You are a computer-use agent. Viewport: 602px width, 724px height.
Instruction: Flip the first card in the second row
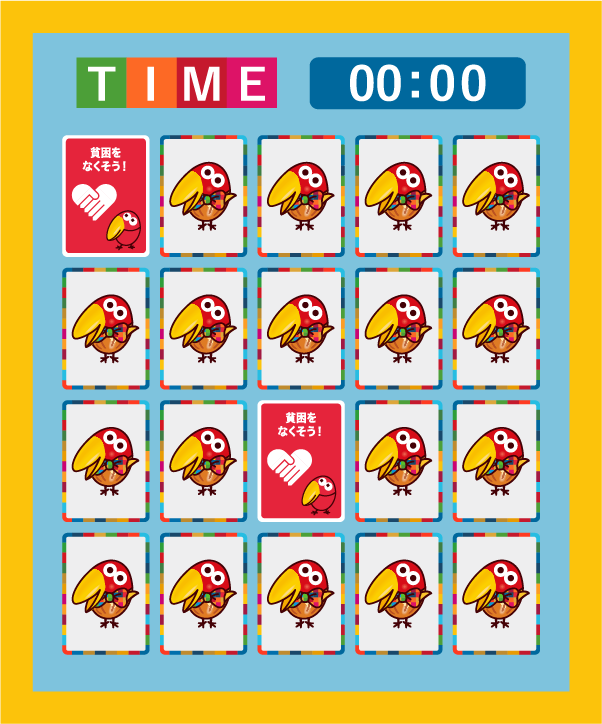106,329
